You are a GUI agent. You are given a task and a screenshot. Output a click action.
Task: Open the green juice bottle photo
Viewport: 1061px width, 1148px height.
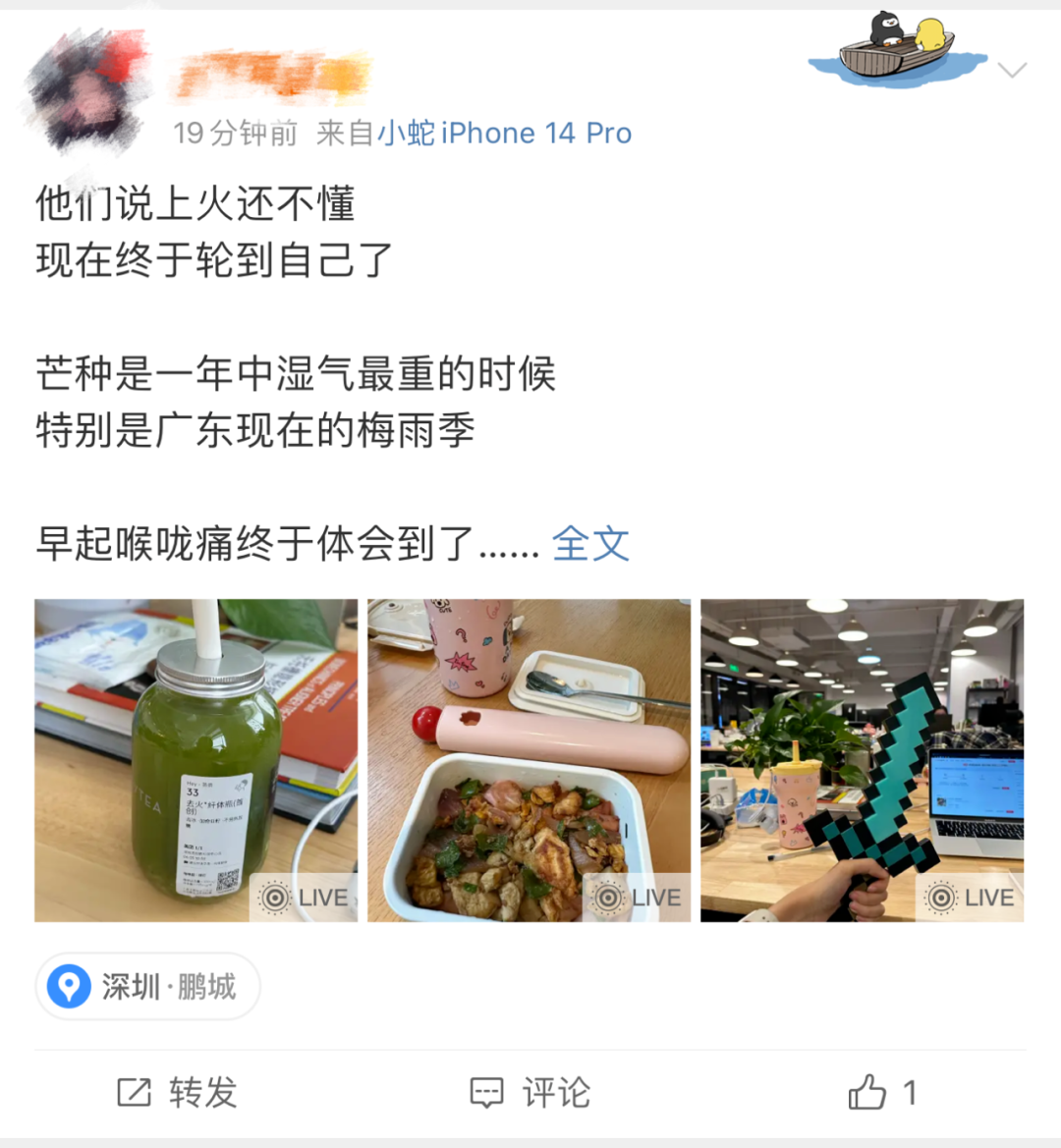[195, 760]
